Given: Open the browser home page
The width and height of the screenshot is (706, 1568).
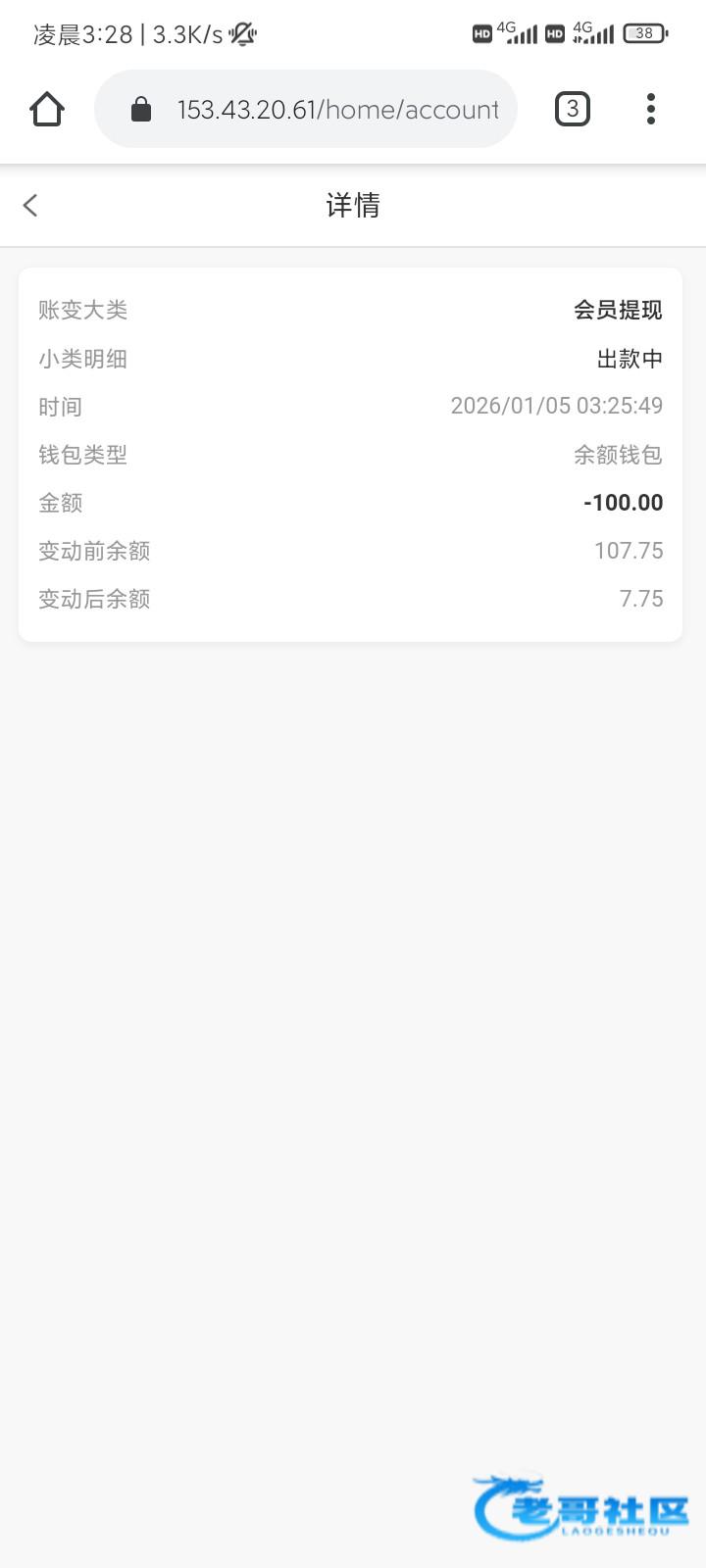Looking at the screenshot, I should click(x=47, y=109).
